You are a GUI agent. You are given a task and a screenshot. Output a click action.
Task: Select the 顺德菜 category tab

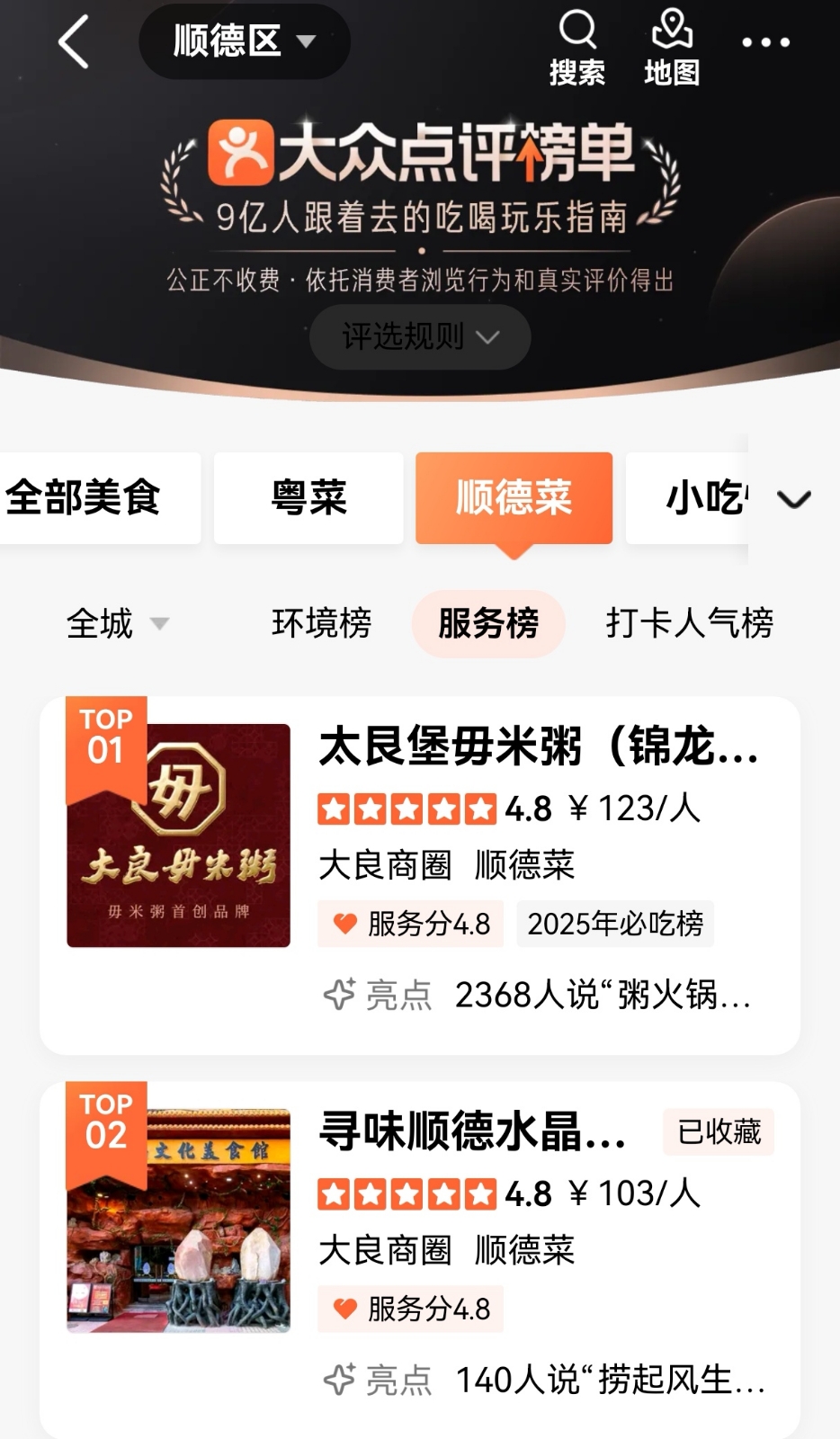[x=514, y=498]
